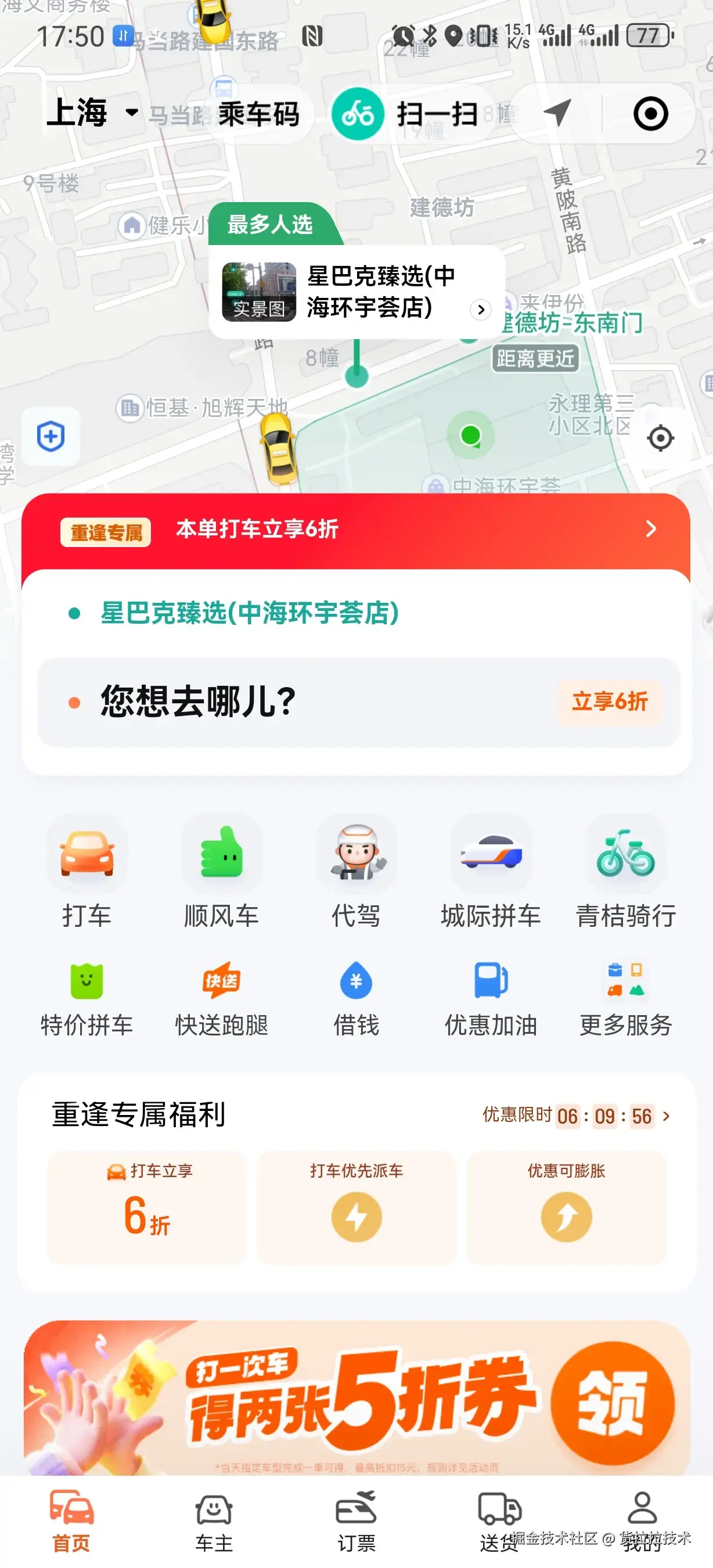Open the 上海 city dropdown
713x1568 pixels.
tap(91, 113)
